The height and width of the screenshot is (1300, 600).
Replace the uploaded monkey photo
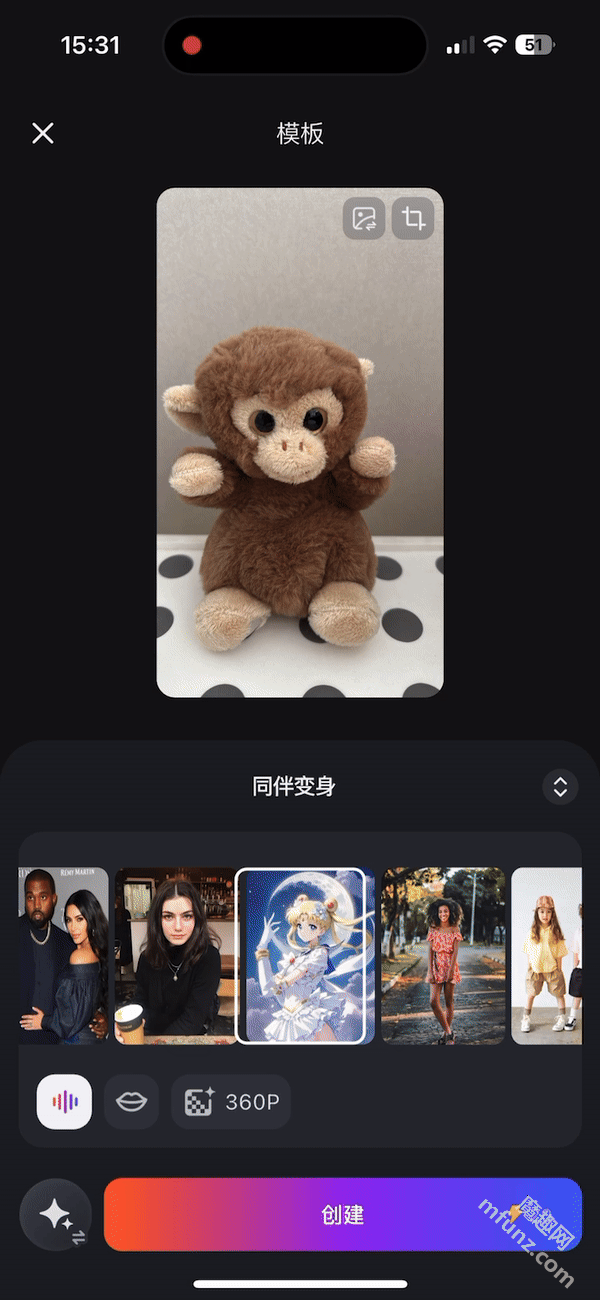click(x=364, y=218)
